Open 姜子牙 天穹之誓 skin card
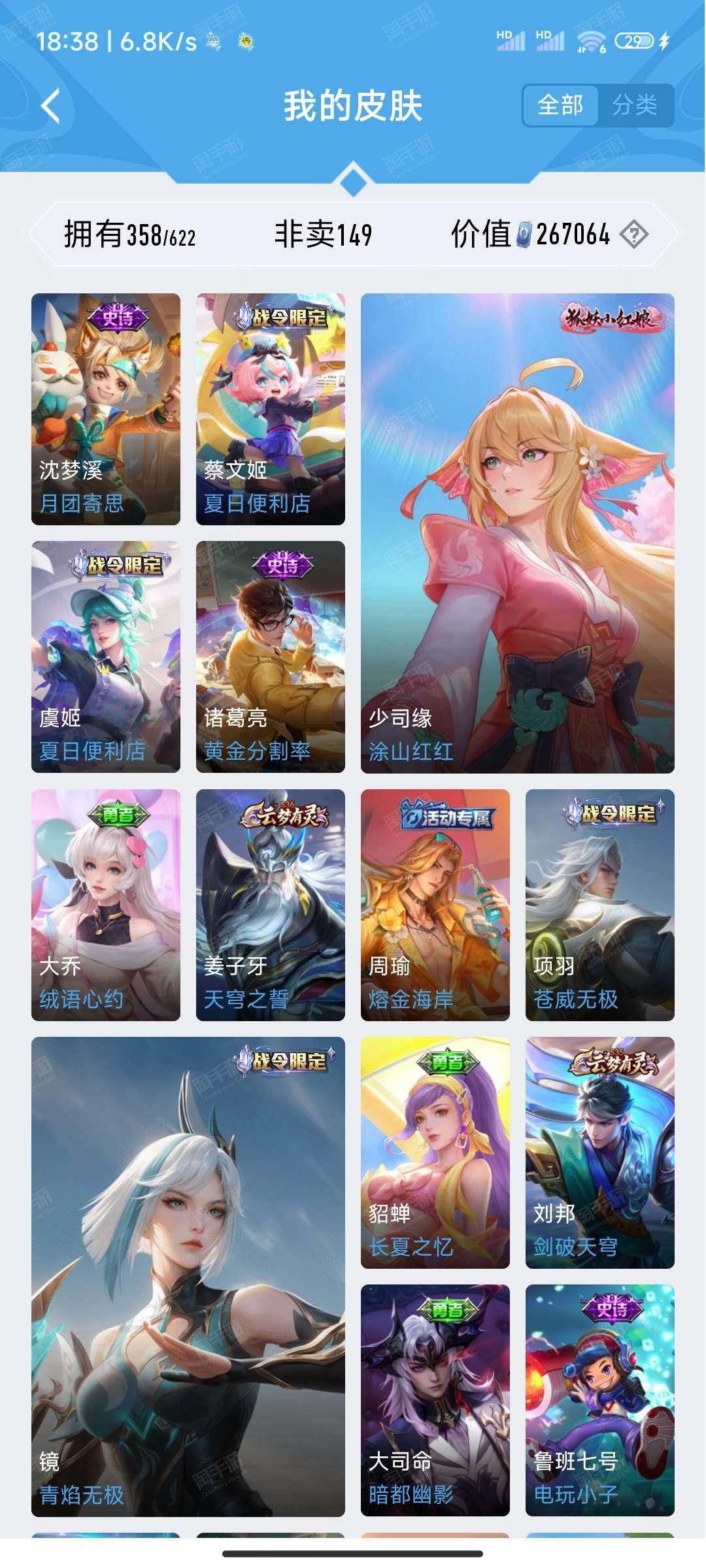706x1568 pixels. point(271,905)
